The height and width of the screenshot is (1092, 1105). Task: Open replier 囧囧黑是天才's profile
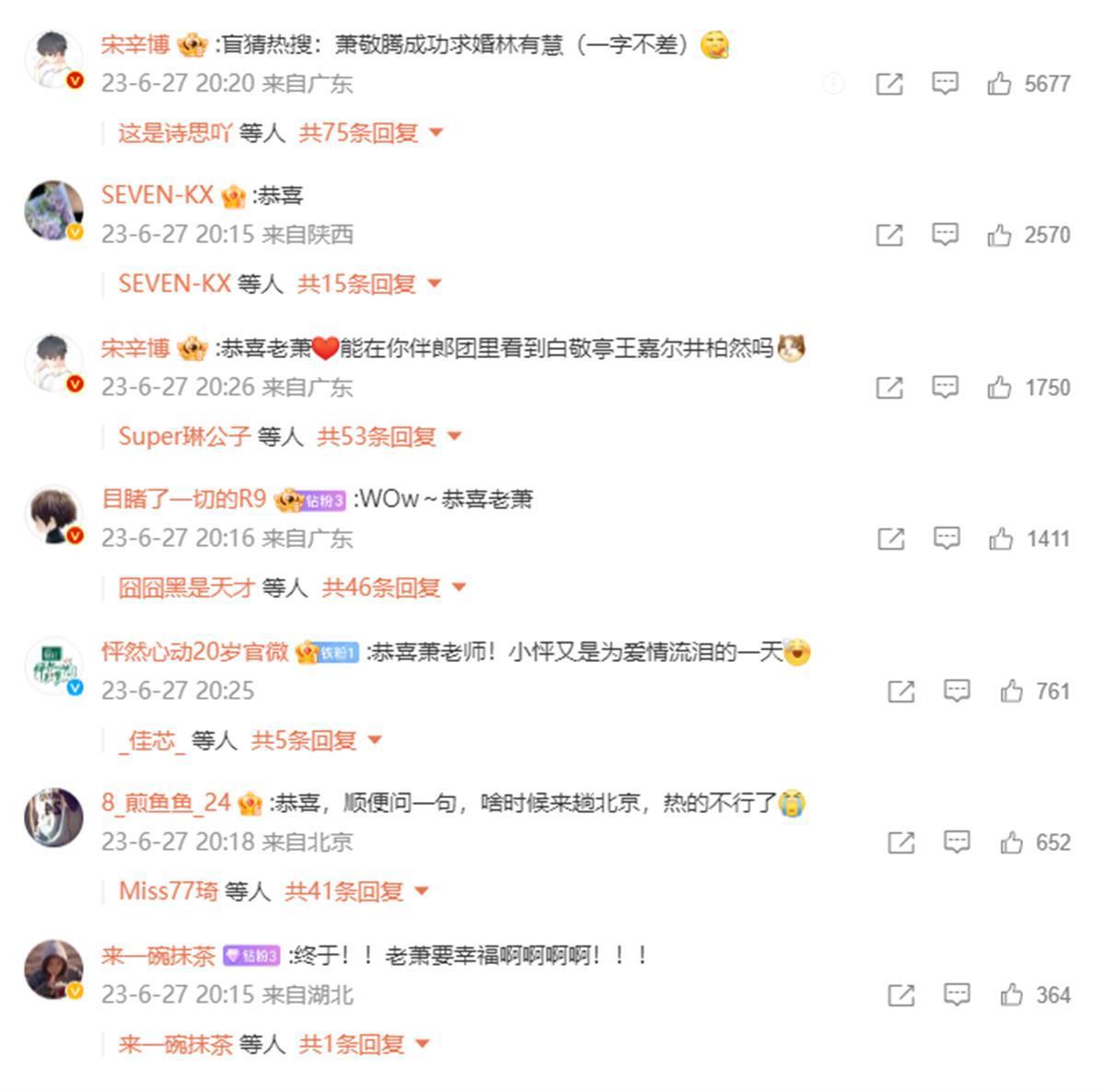click(186, 587)
